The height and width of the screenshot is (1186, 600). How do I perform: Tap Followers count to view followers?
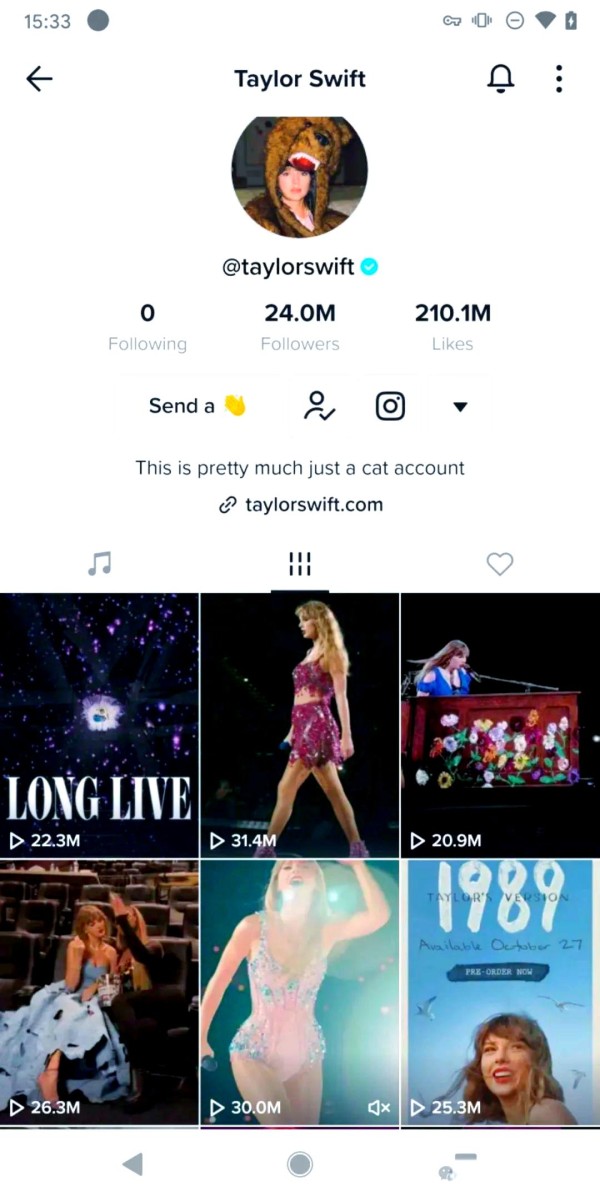coord(300,327)
